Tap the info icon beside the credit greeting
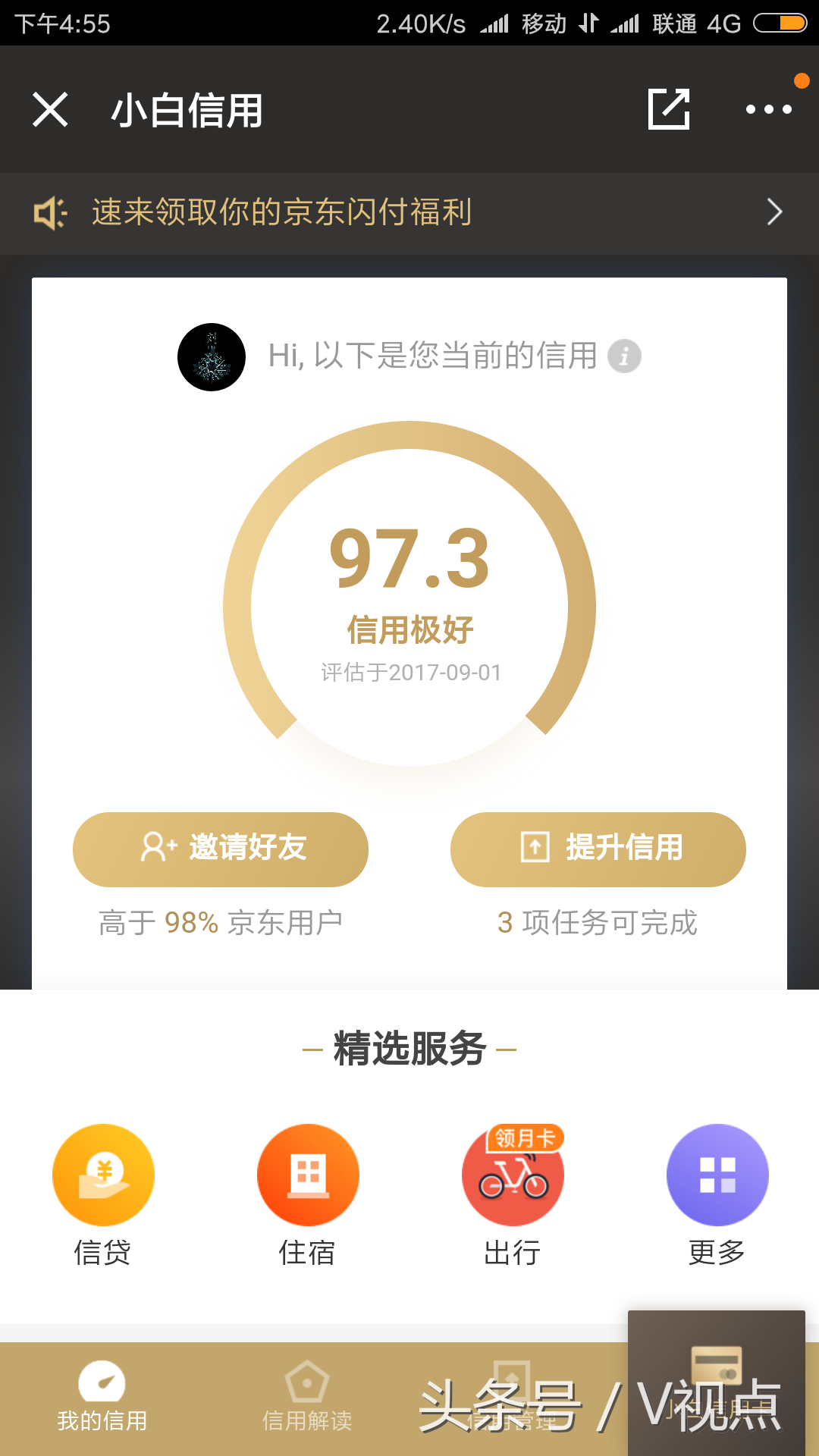819x1456 pixels. click(x=624, y=356)
